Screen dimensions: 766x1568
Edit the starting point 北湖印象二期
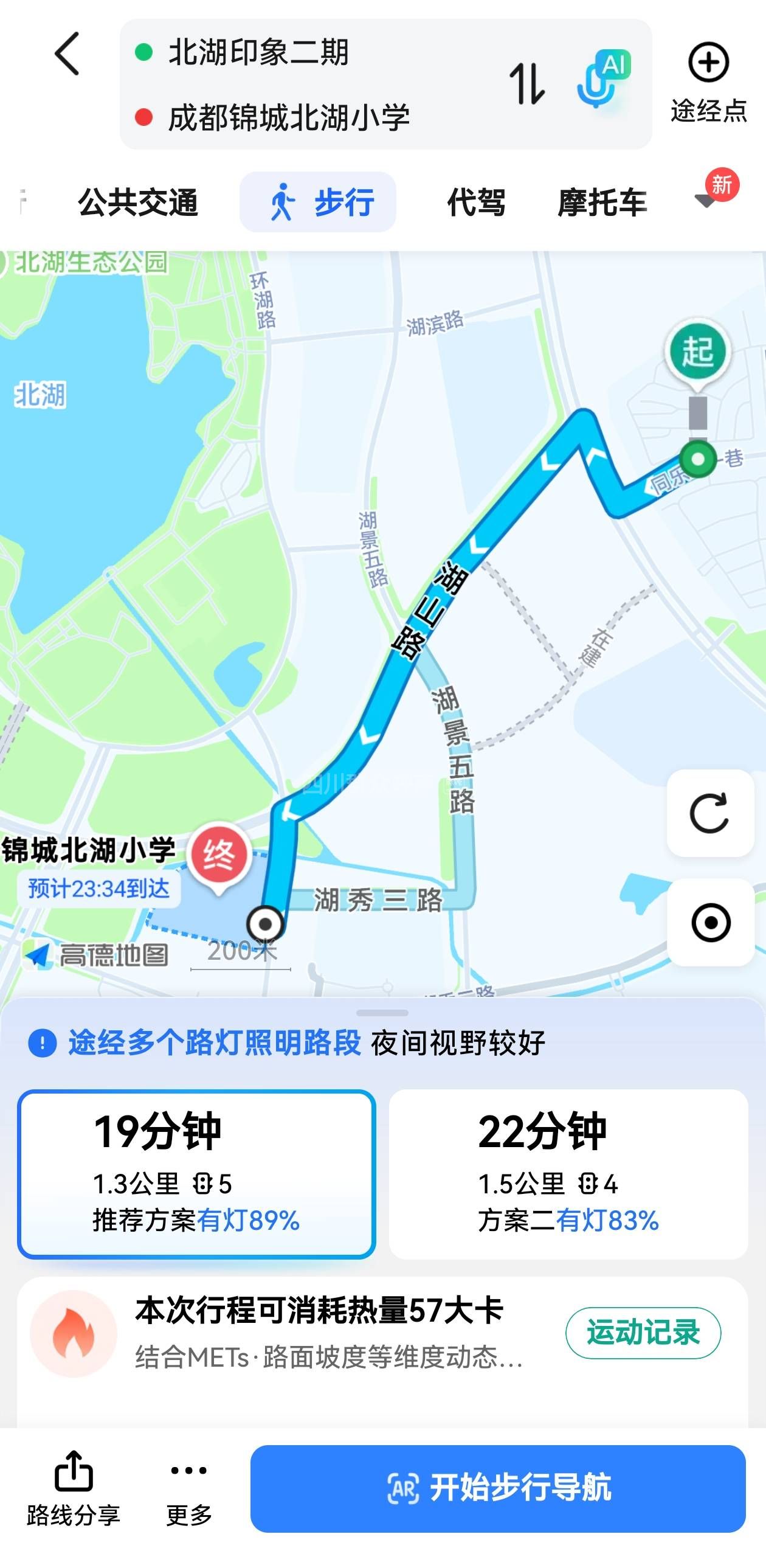(258, 52)
